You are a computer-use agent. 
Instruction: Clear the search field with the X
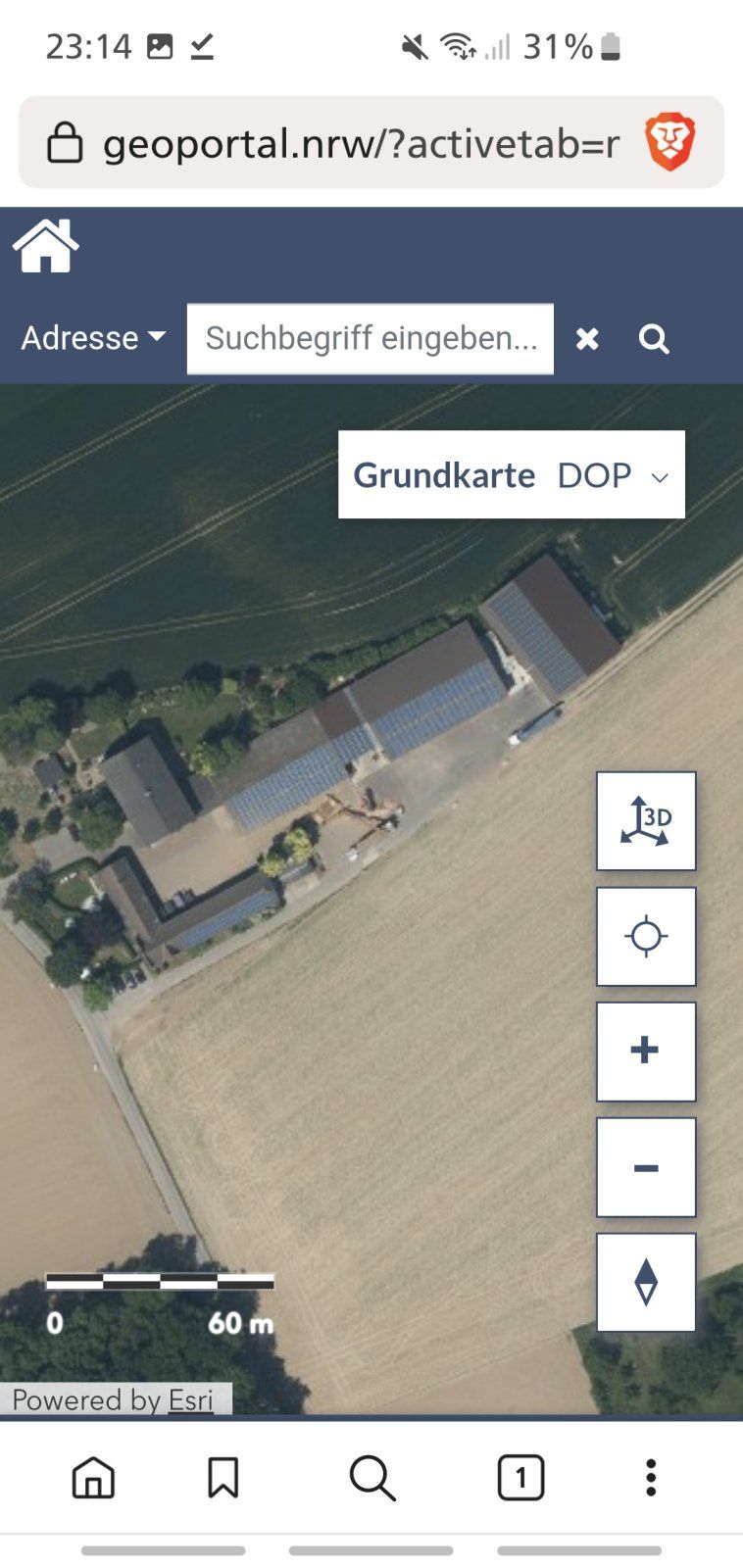tap(587, 339)
